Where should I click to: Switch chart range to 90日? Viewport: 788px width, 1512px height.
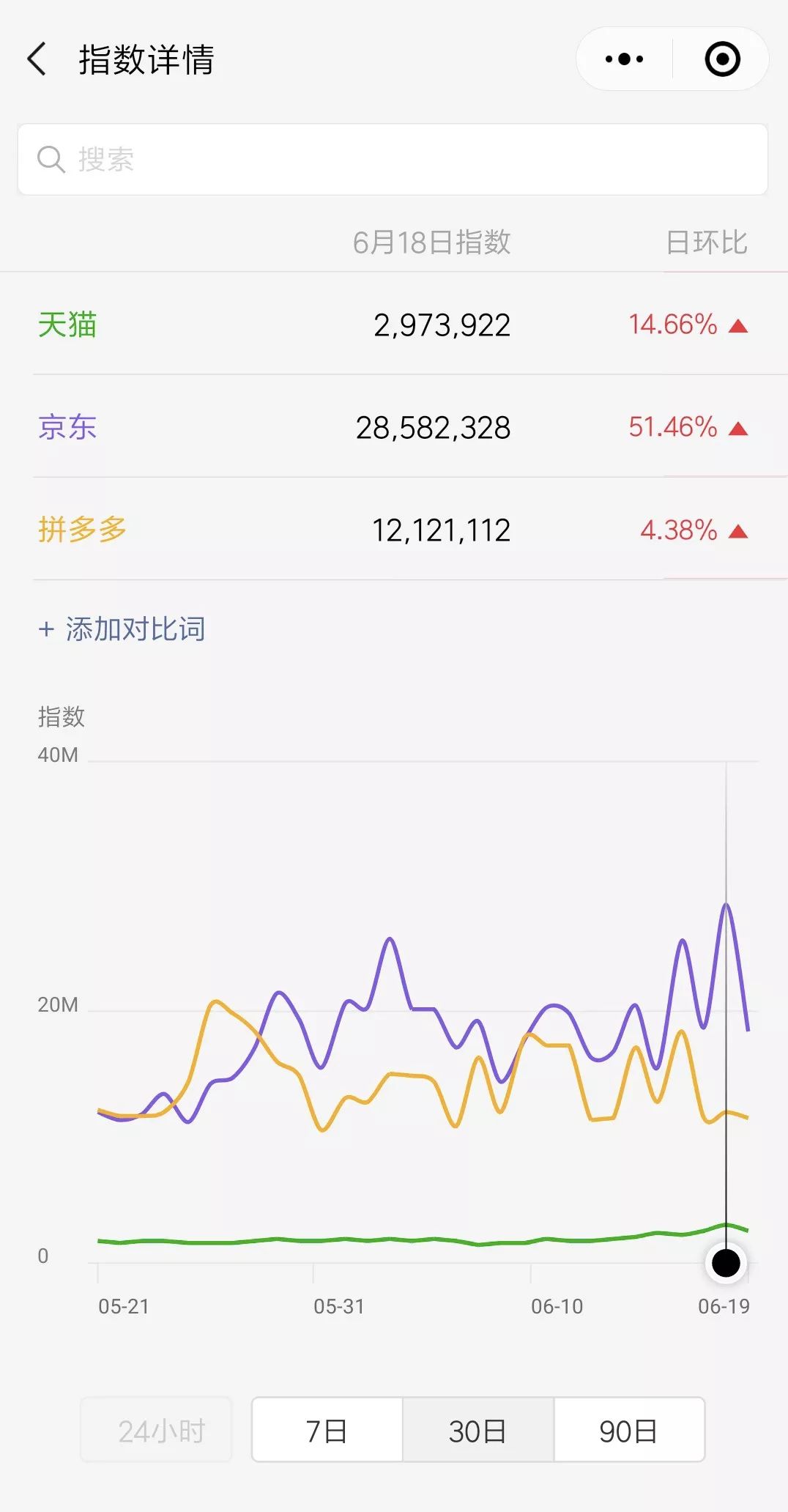(x=629, y=1430)
